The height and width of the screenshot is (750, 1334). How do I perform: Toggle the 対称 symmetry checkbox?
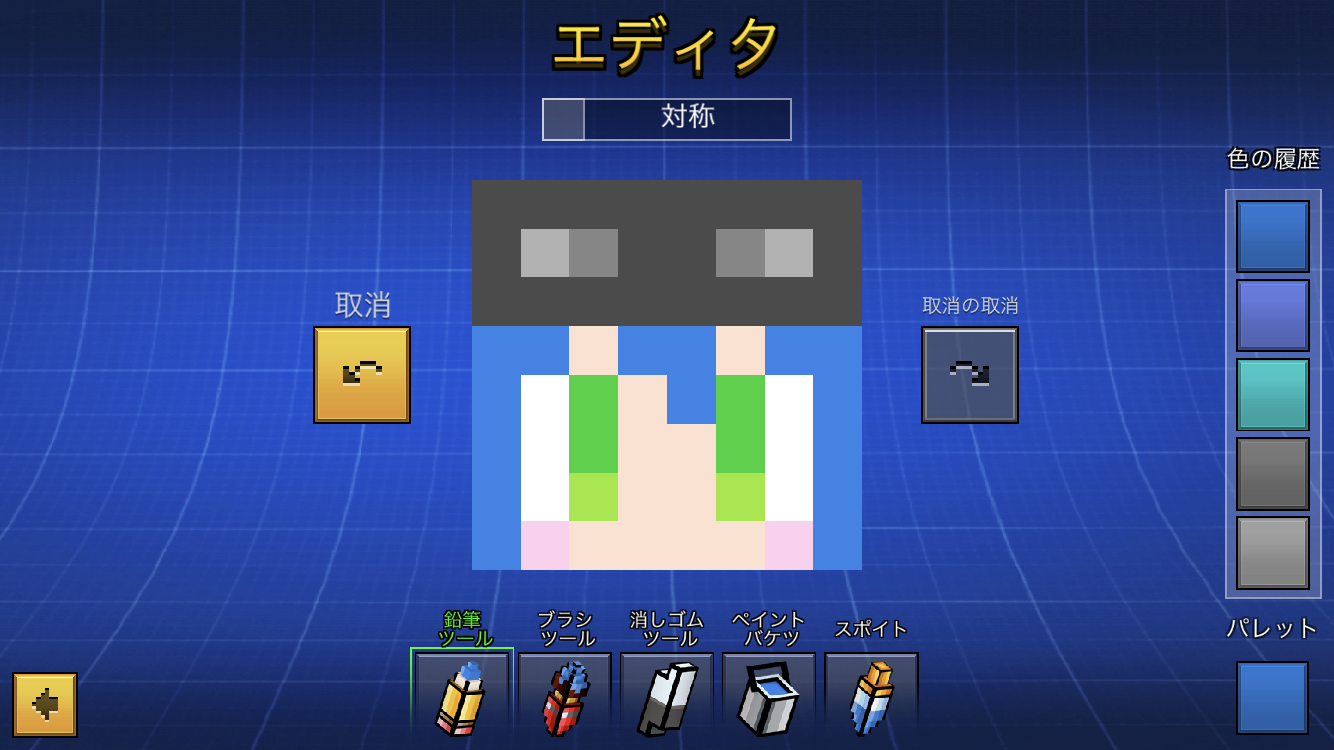[x=564, y=119]
